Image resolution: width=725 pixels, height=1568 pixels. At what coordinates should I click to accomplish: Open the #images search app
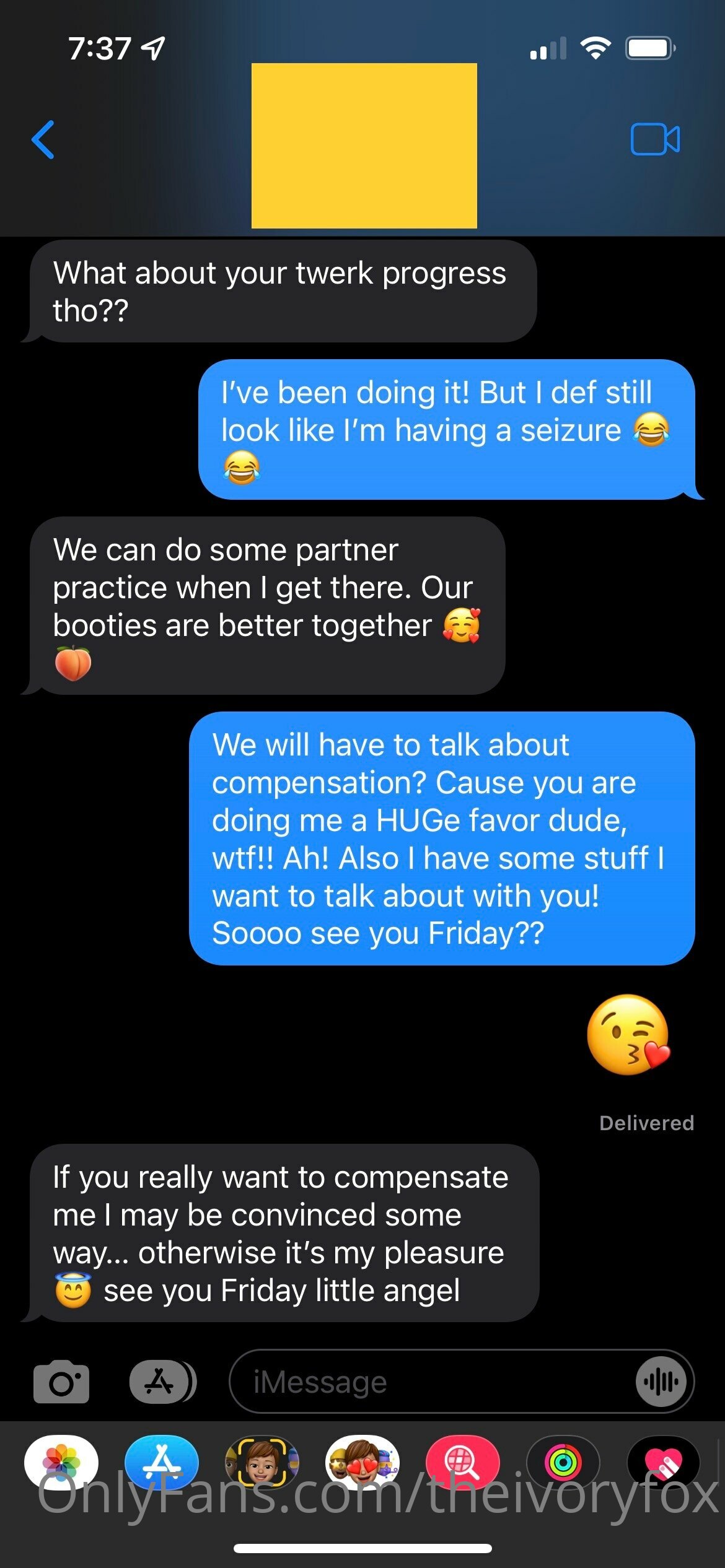(x=463, y=1463)
